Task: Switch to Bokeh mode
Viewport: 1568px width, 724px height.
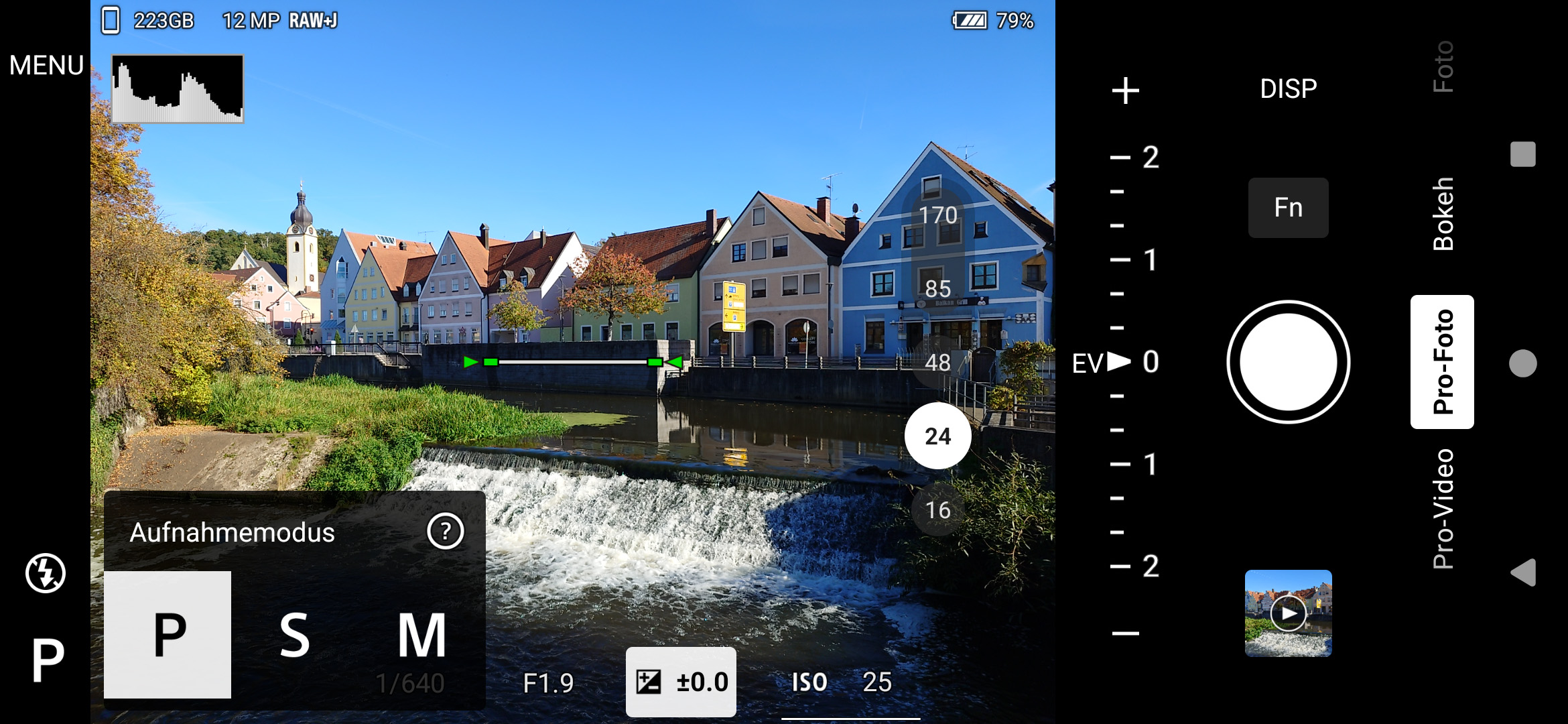Action: point(1443,214)
